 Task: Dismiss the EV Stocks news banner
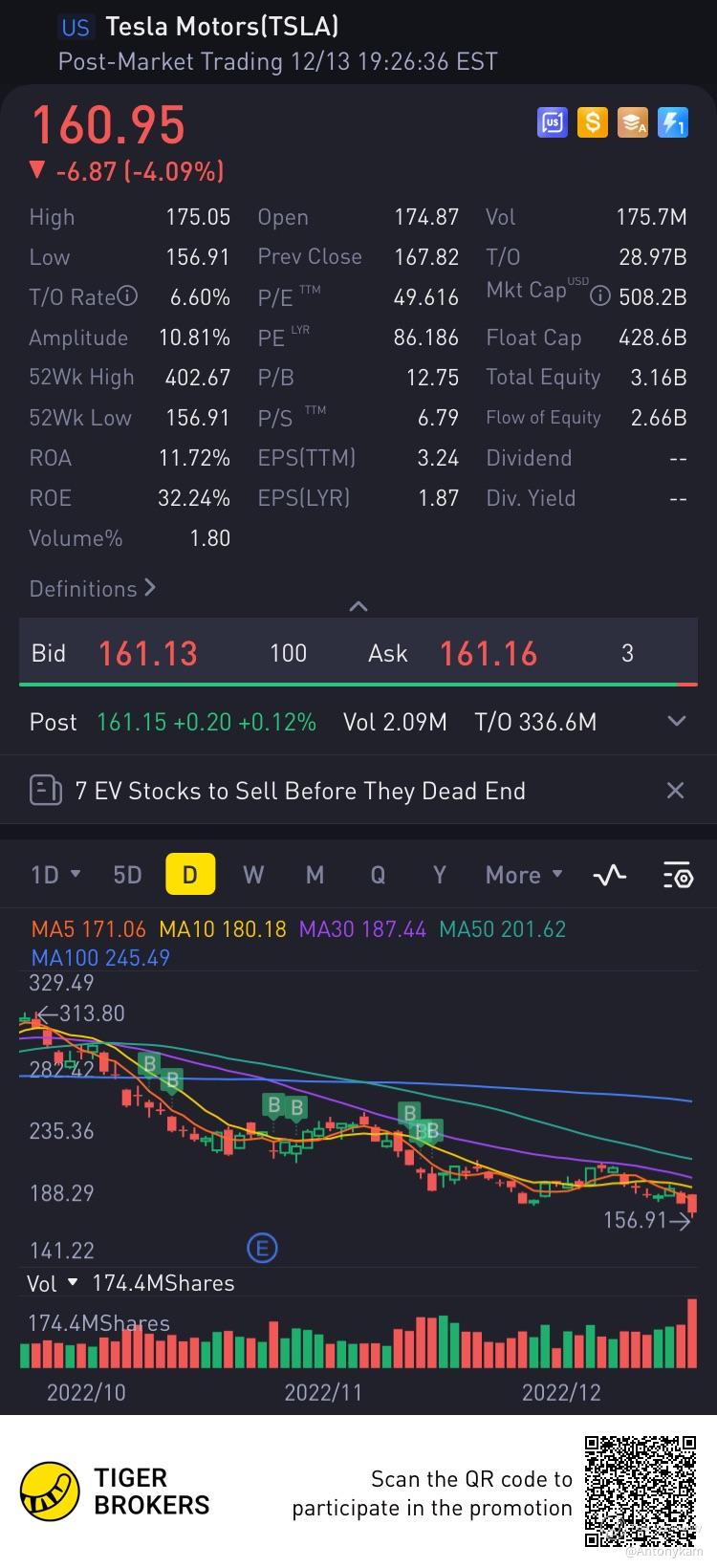[675, 791]
